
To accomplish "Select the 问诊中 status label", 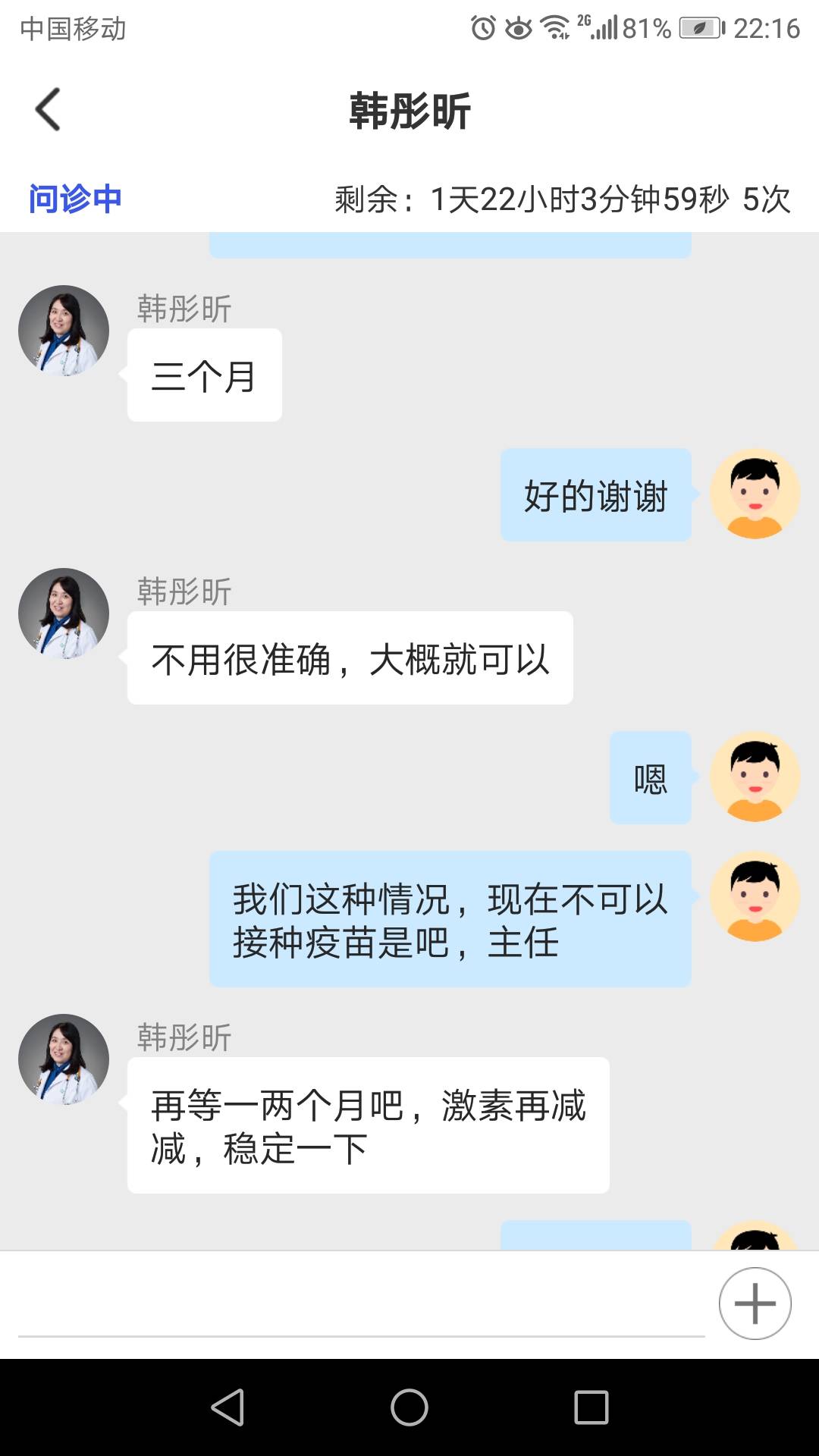I will pos(76,199).
